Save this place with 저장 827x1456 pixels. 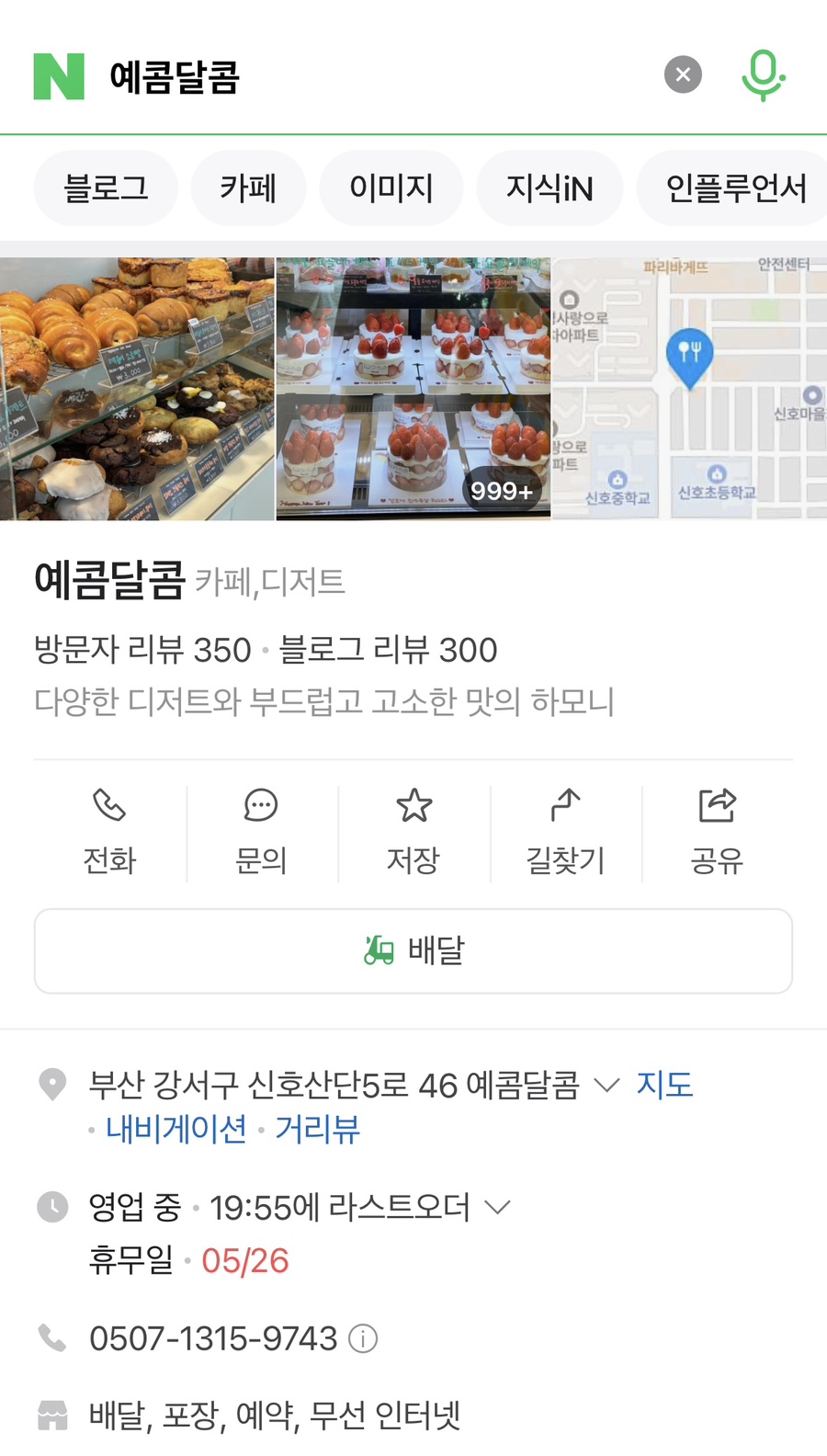click(413, 833)
